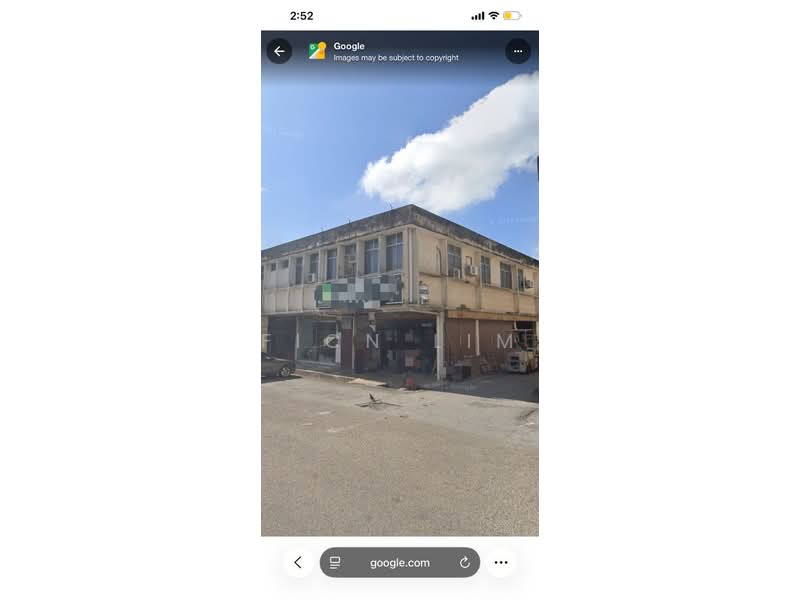800x600 pixels.
Task: Tap the google.com address bar
Action: click(400, 562)
